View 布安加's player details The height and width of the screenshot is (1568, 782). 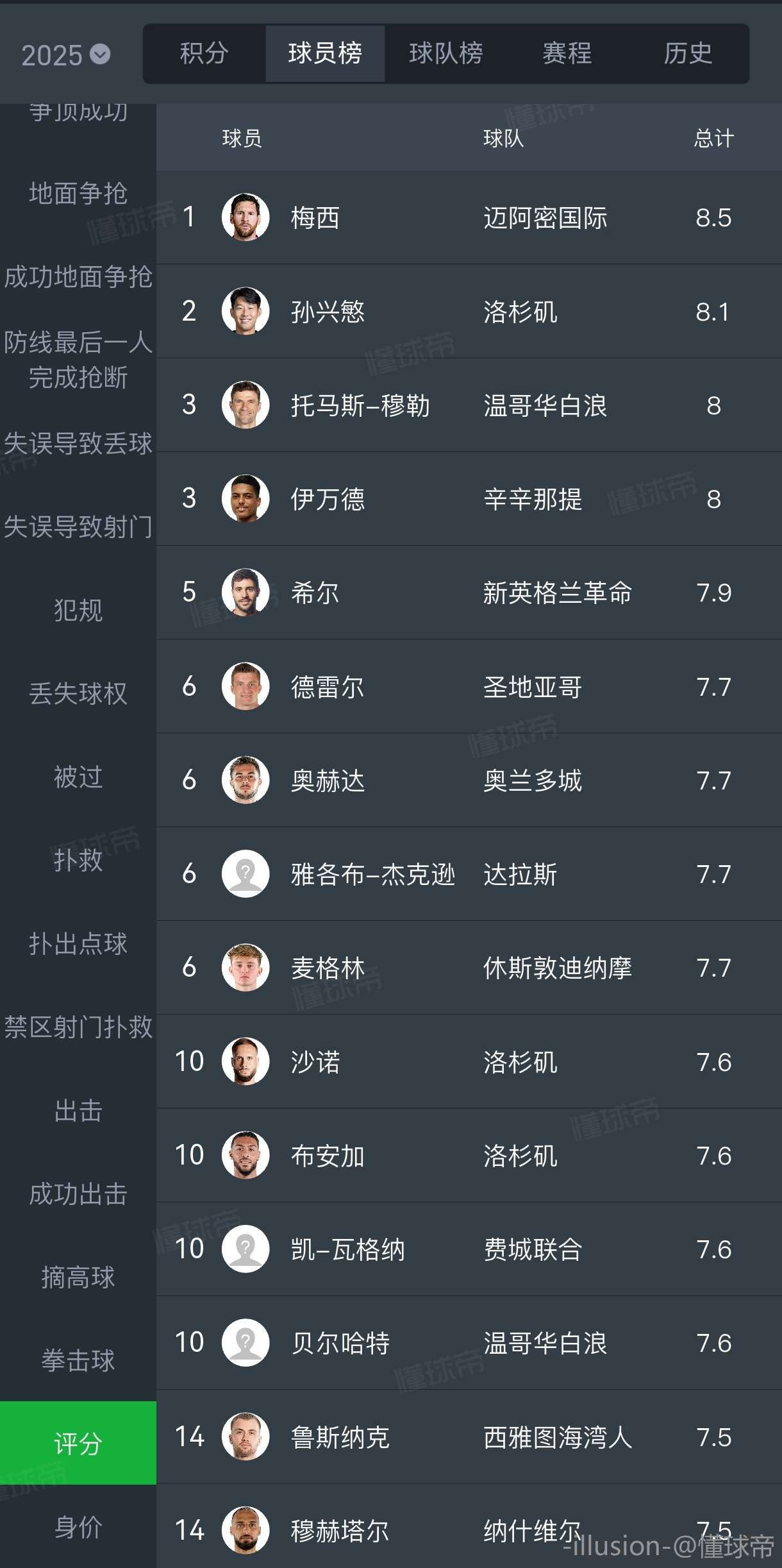coord(468,1156)
